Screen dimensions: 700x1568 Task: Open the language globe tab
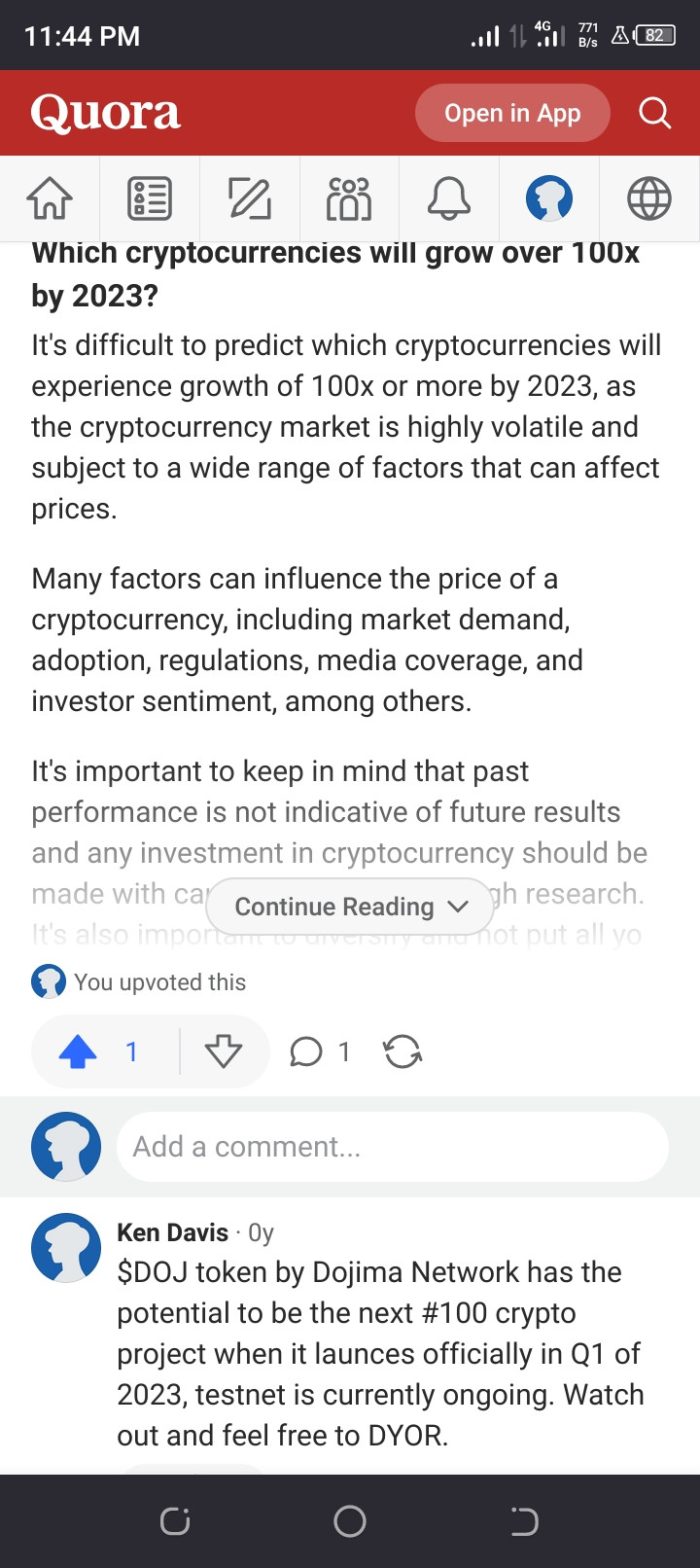tap(648, 198)
